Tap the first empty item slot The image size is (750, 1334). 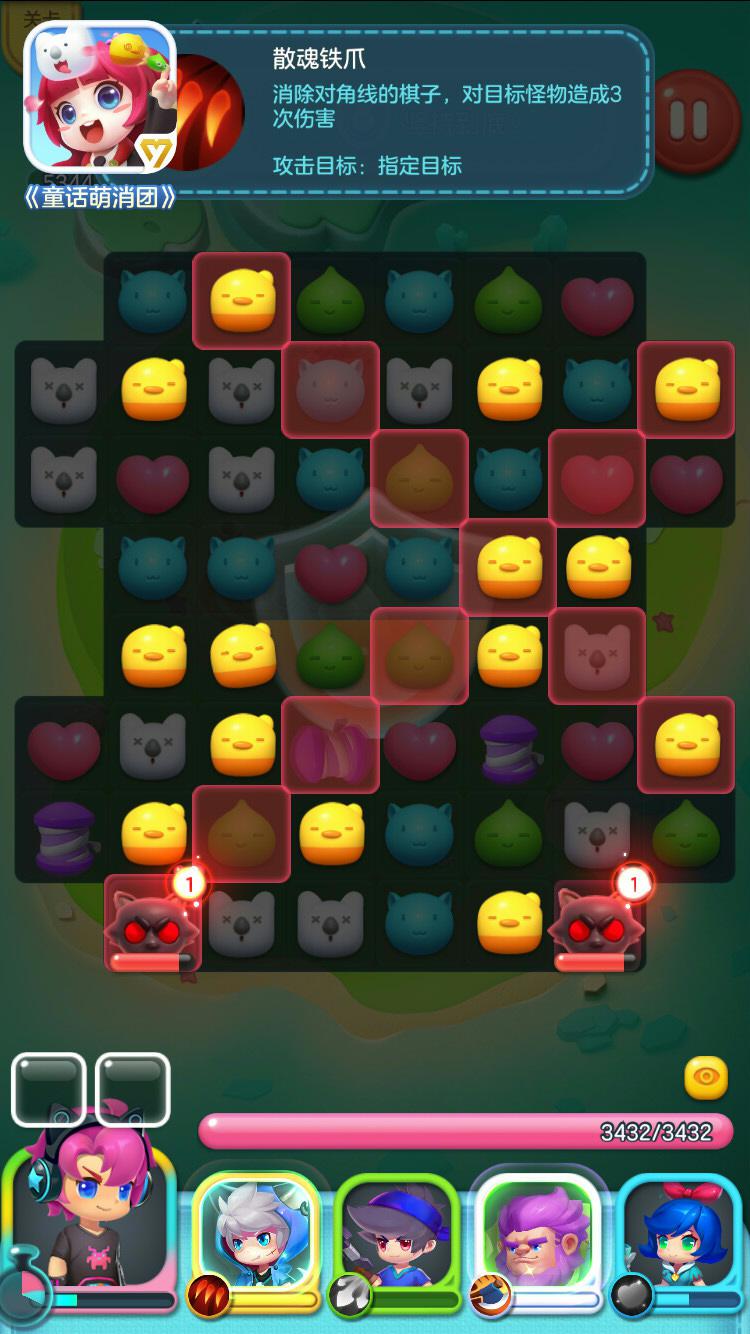(x=49, y=1089)
